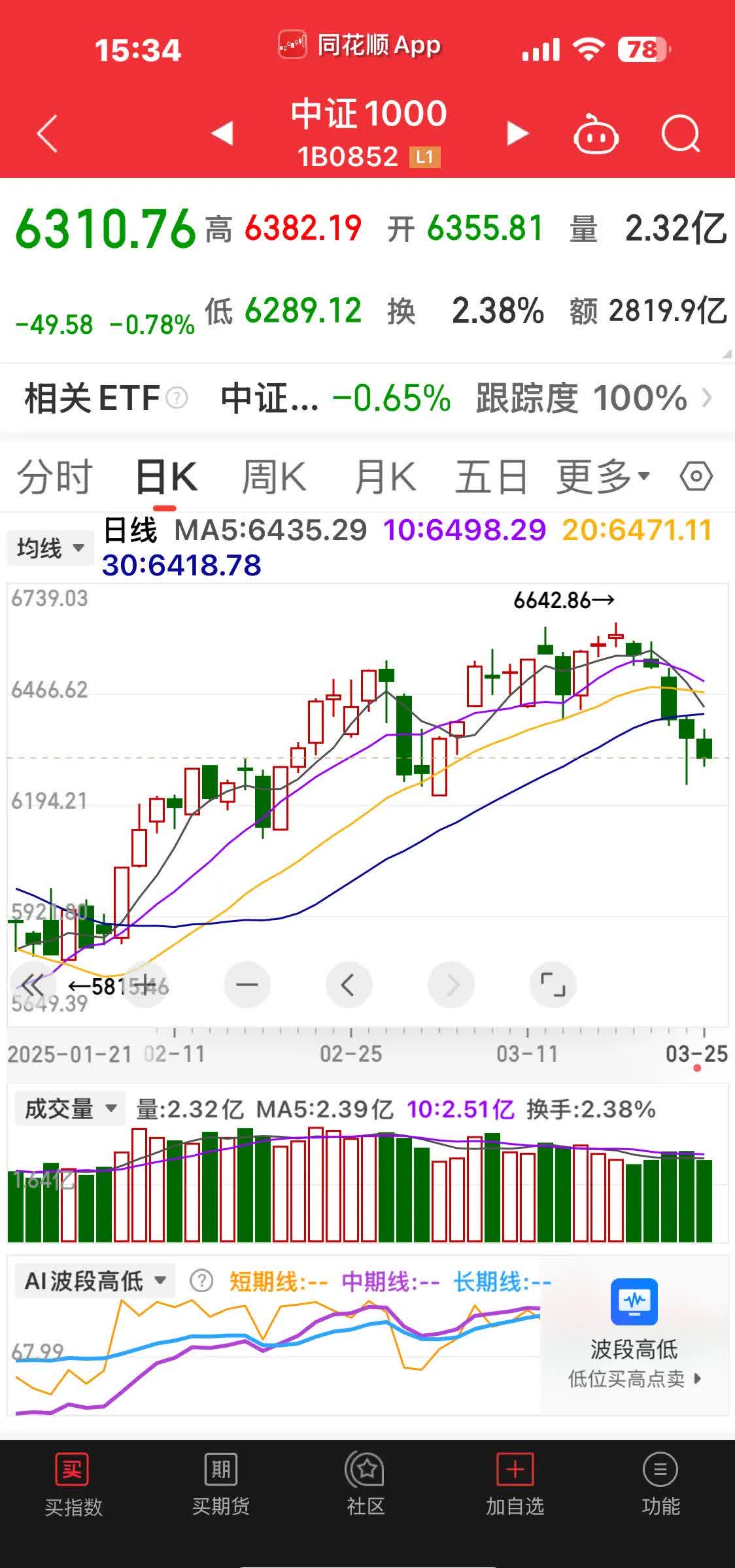This screenshot has width=735, height=1568.
Task: Switch to the 五日 tab
Action: pyautogui.click(x=491, y=477)
